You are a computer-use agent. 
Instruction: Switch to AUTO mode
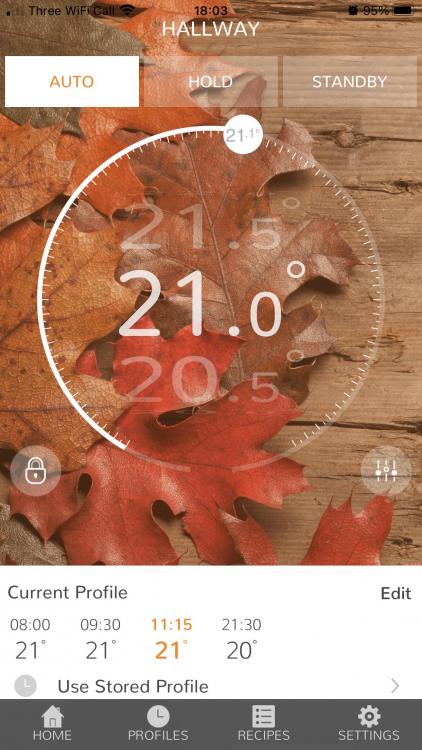click(x=72, y=82)
